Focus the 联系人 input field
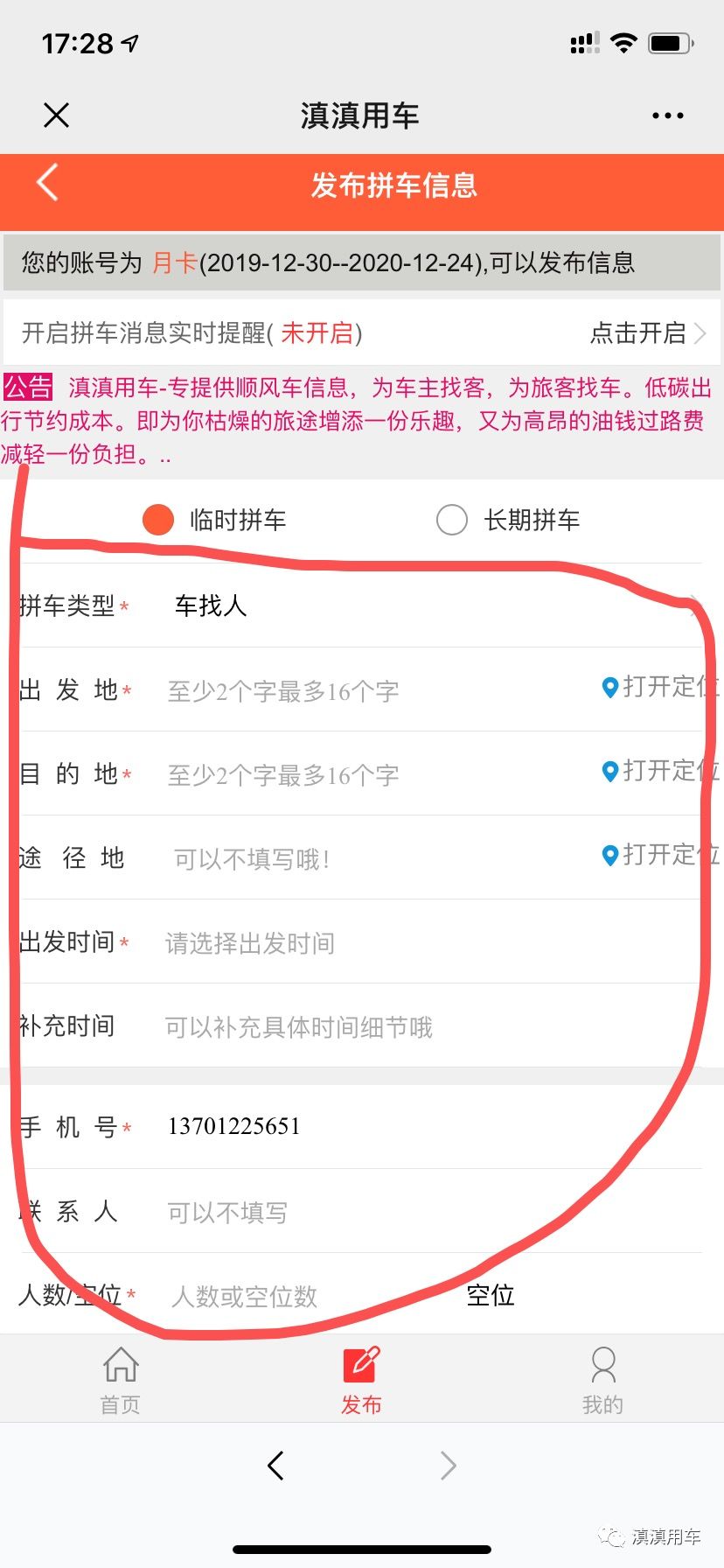This screenshot has height=1568, width=724. [x=393, y=1213]
